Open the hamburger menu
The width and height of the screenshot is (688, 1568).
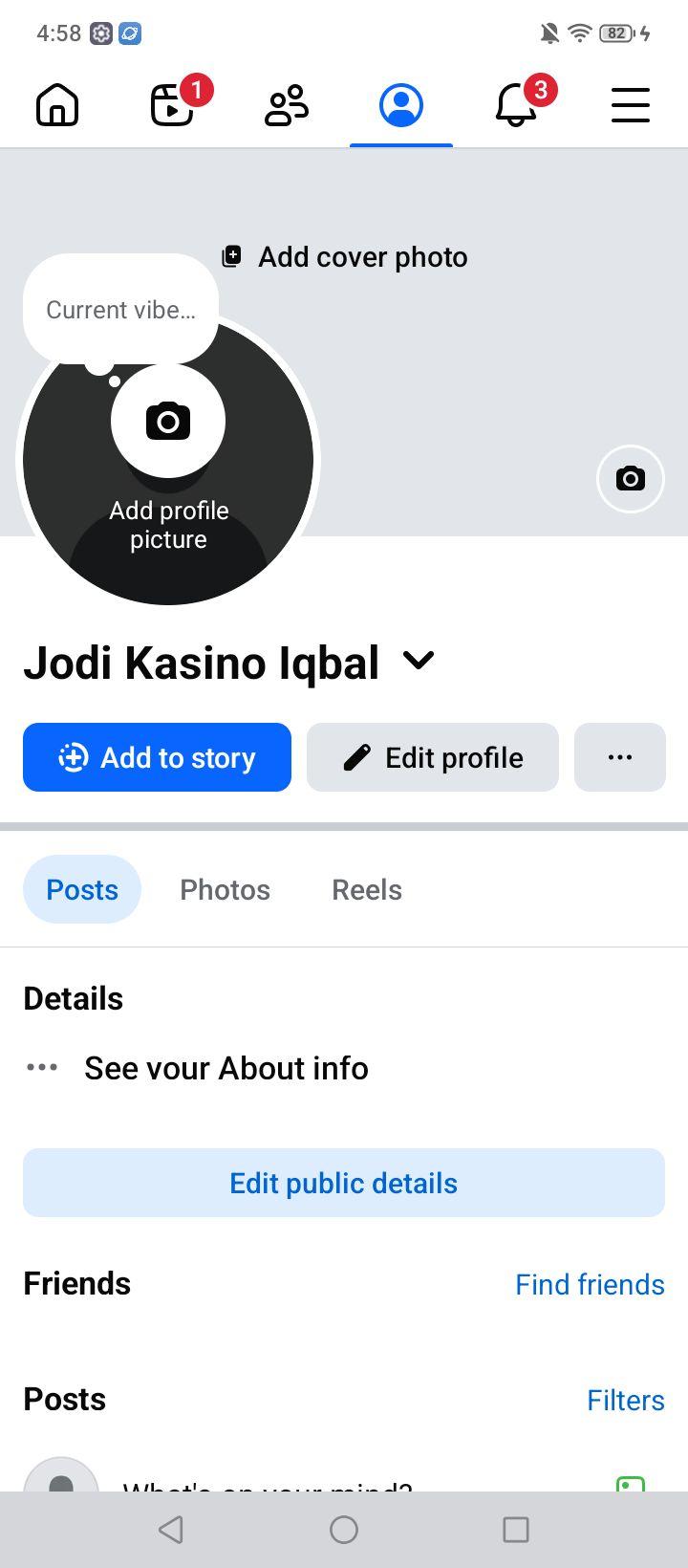(631, 104)
